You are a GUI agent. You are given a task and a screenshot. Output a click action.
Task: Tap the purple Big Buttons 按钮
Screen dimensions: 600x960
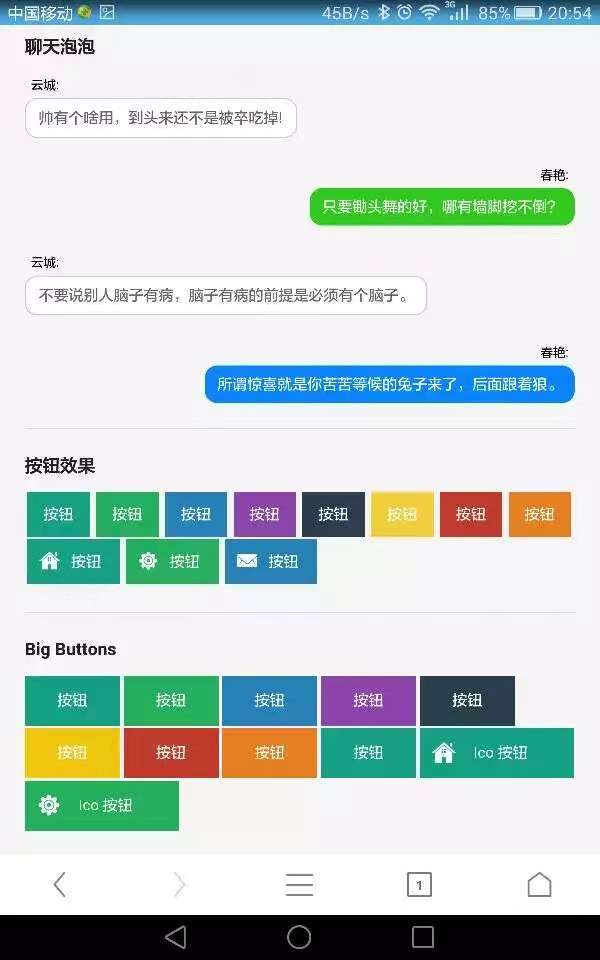(x=368, y=701)
